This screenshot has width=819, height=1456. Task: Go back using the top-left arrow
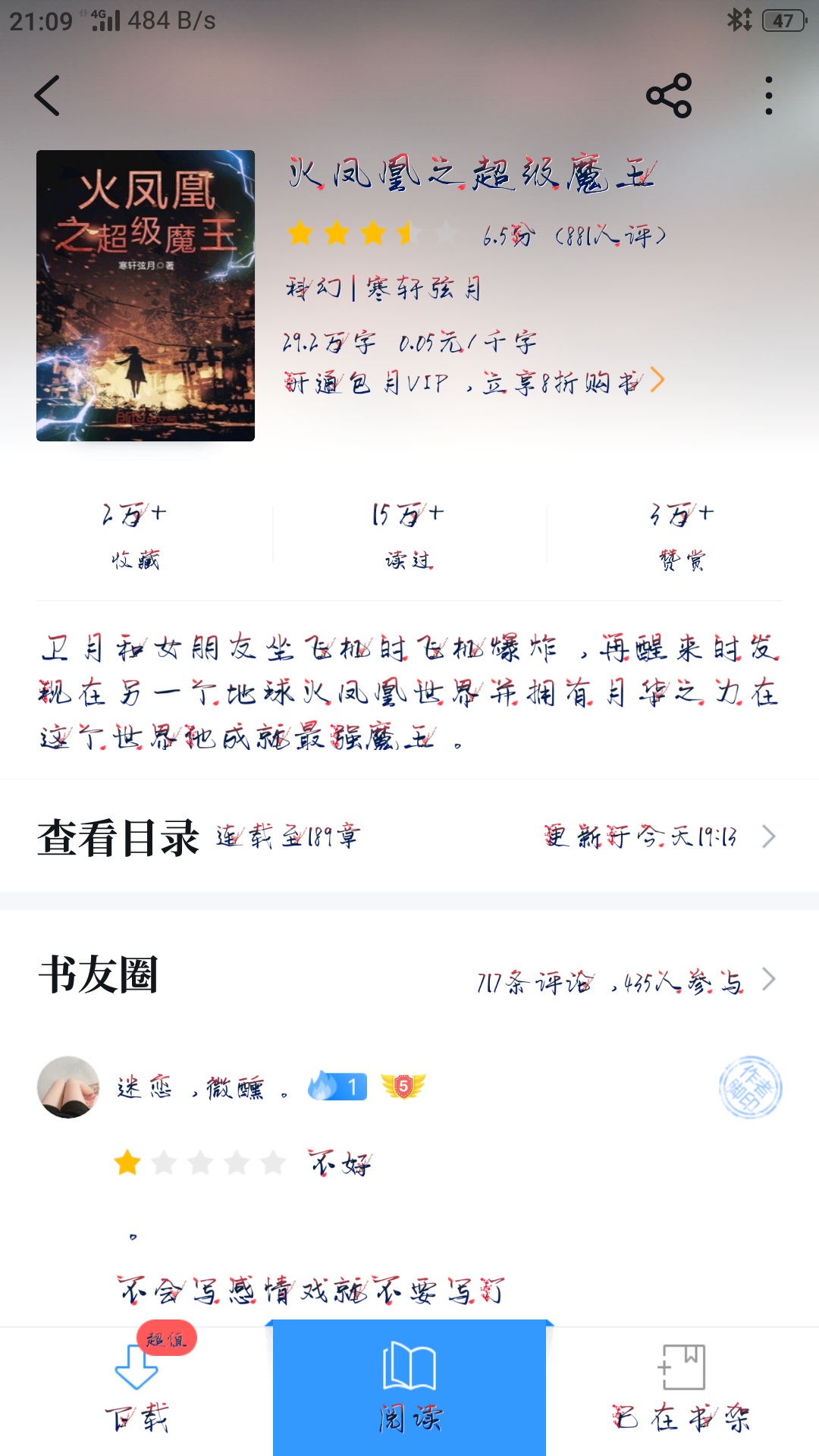(47, 96)
